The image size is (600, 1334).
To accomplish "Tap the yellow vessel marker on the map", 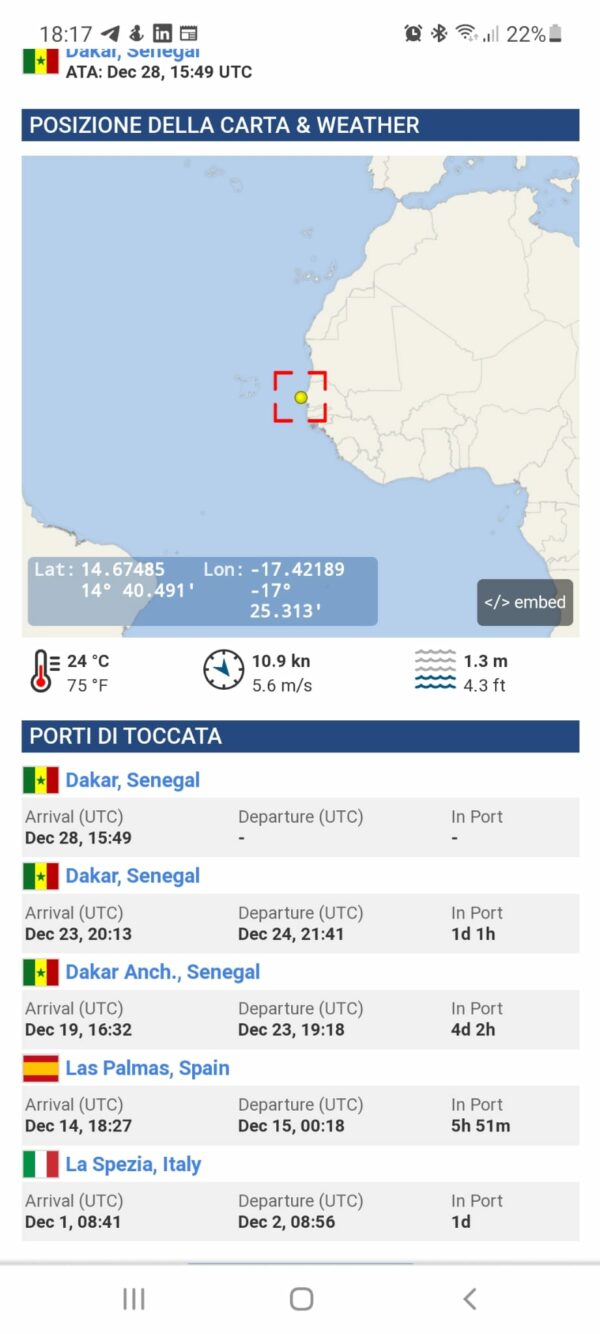I will (x=301, y=397).
